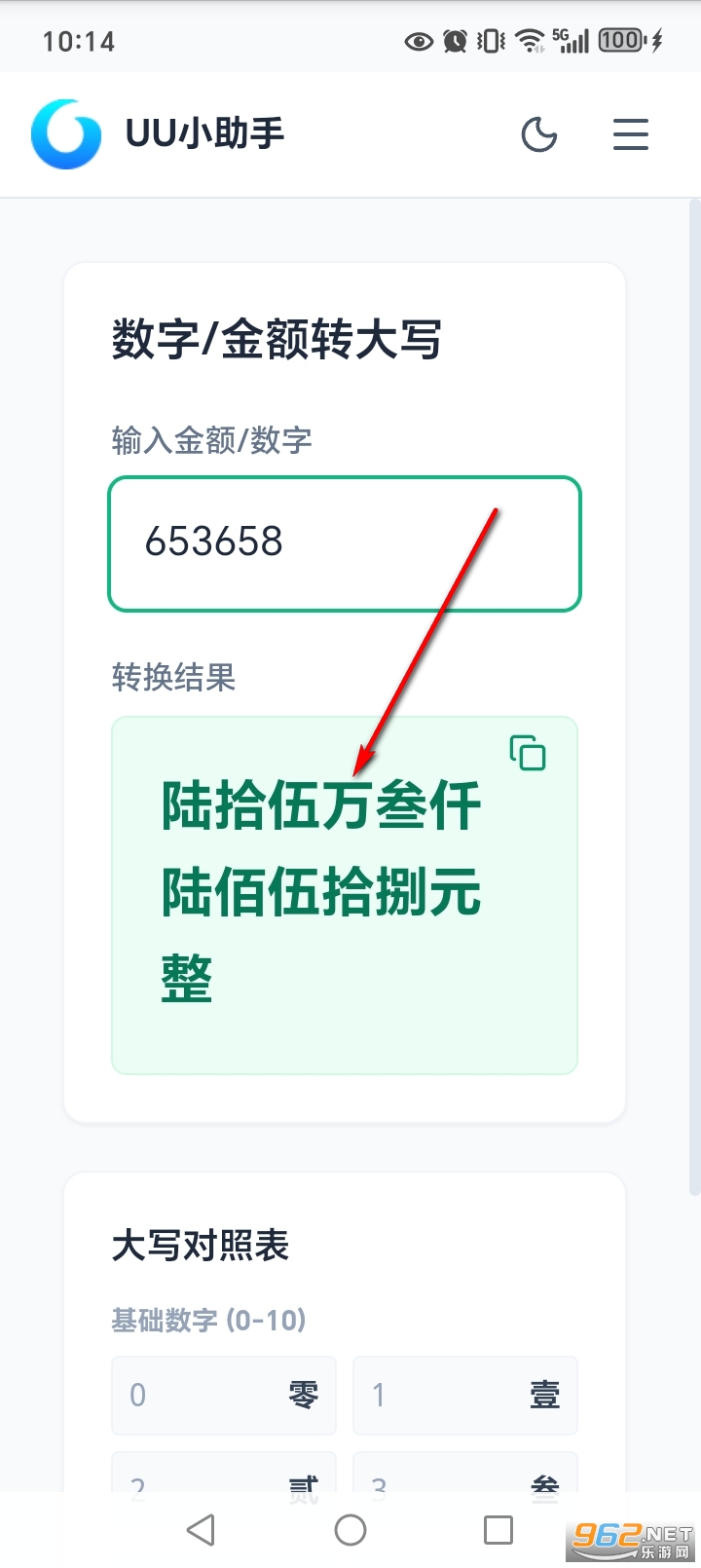This screenshot has width=701, height=1568.
Task: Go back with the system back button
Action: [201, 1530]
